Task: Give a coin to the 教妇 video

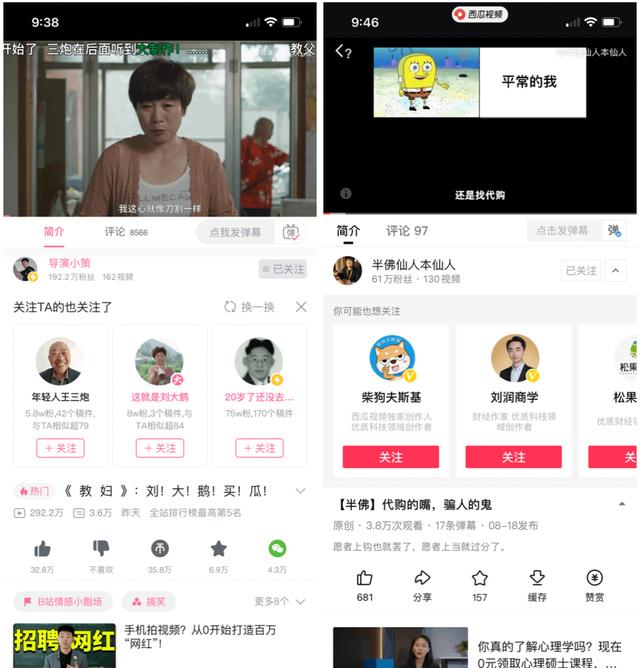Action: pos(160,549)
